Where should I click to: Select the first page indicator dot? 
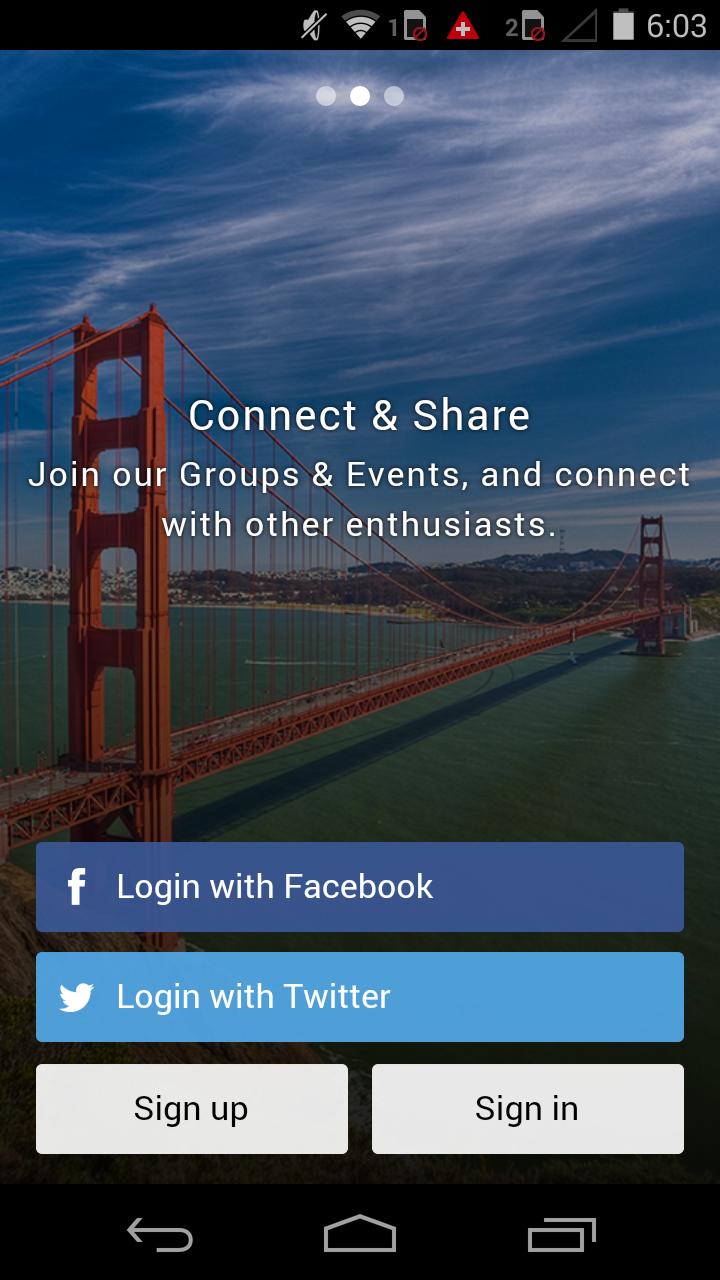pos(326,96)
